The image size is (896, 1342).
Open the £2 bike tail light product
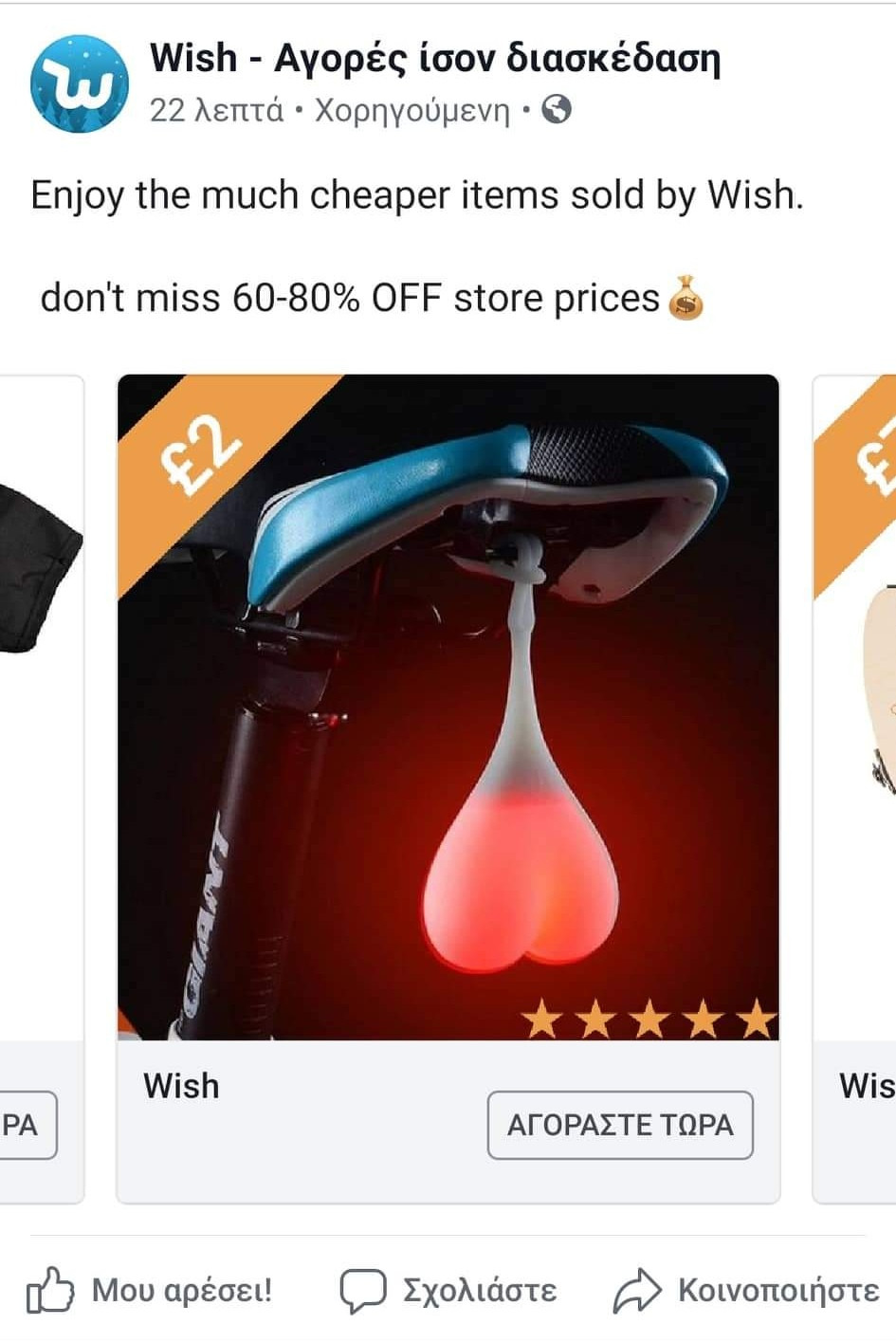pyautogui.click(x=448, y=707)
